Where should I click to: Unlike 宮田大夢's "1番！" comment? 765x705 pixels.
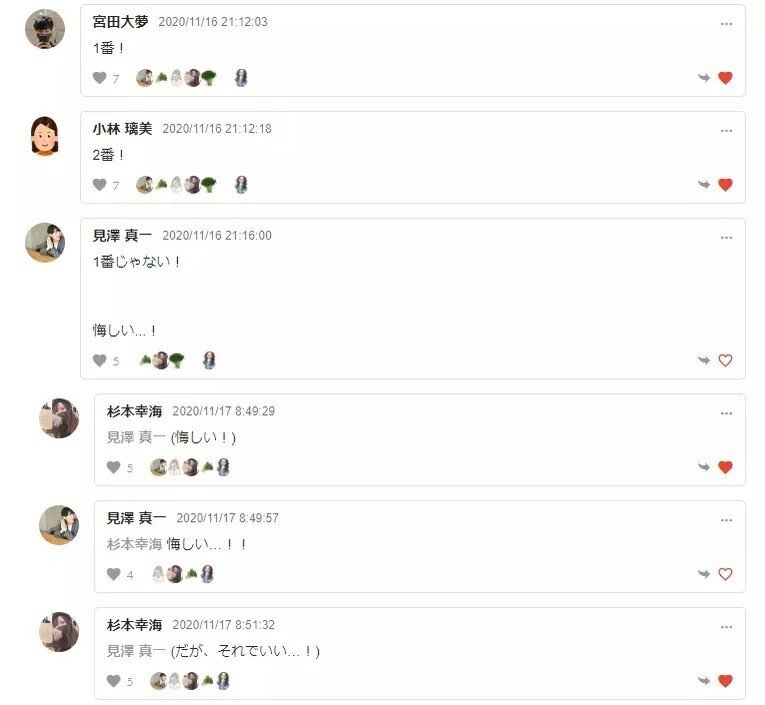click(726, 78)
